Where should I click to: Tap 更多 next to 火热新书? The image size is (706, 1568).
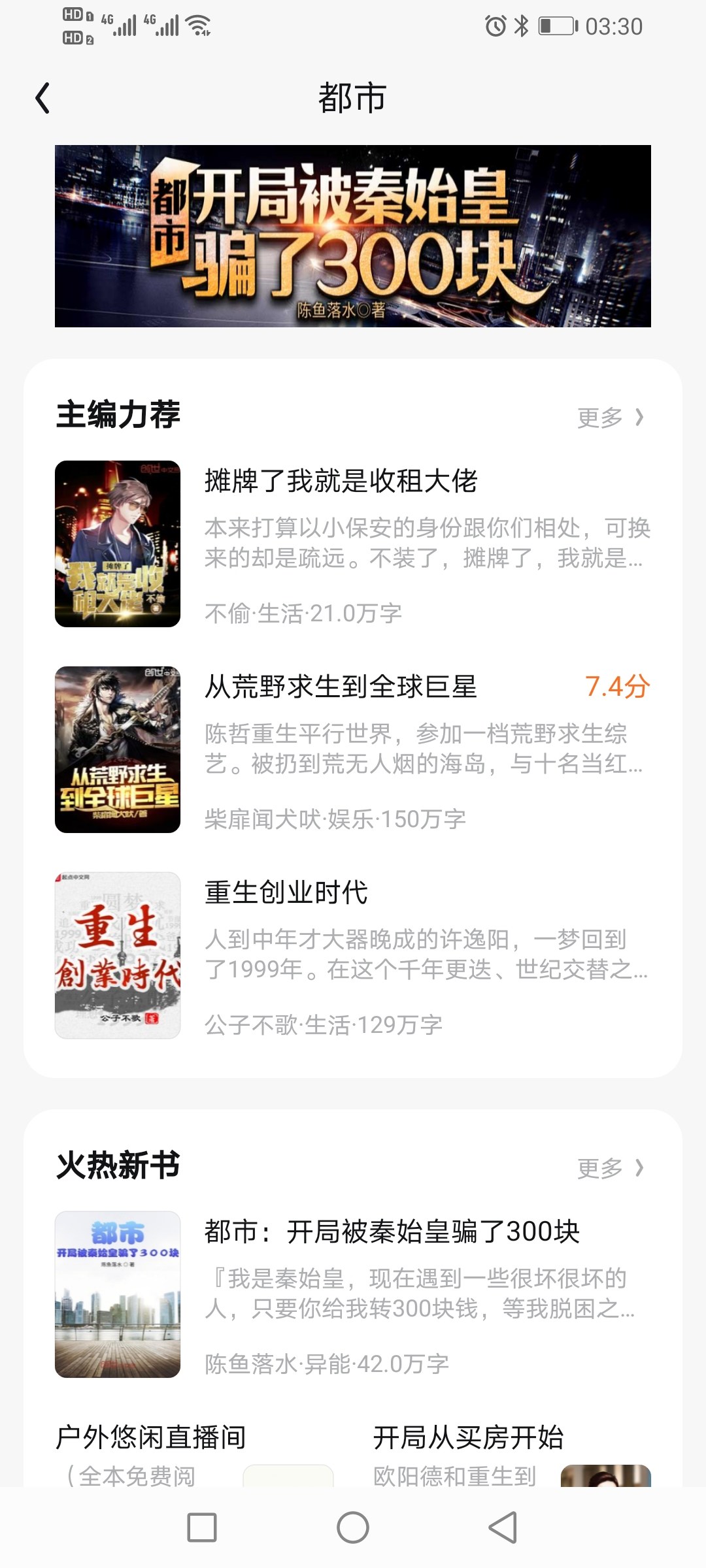tap(611, 1168)
